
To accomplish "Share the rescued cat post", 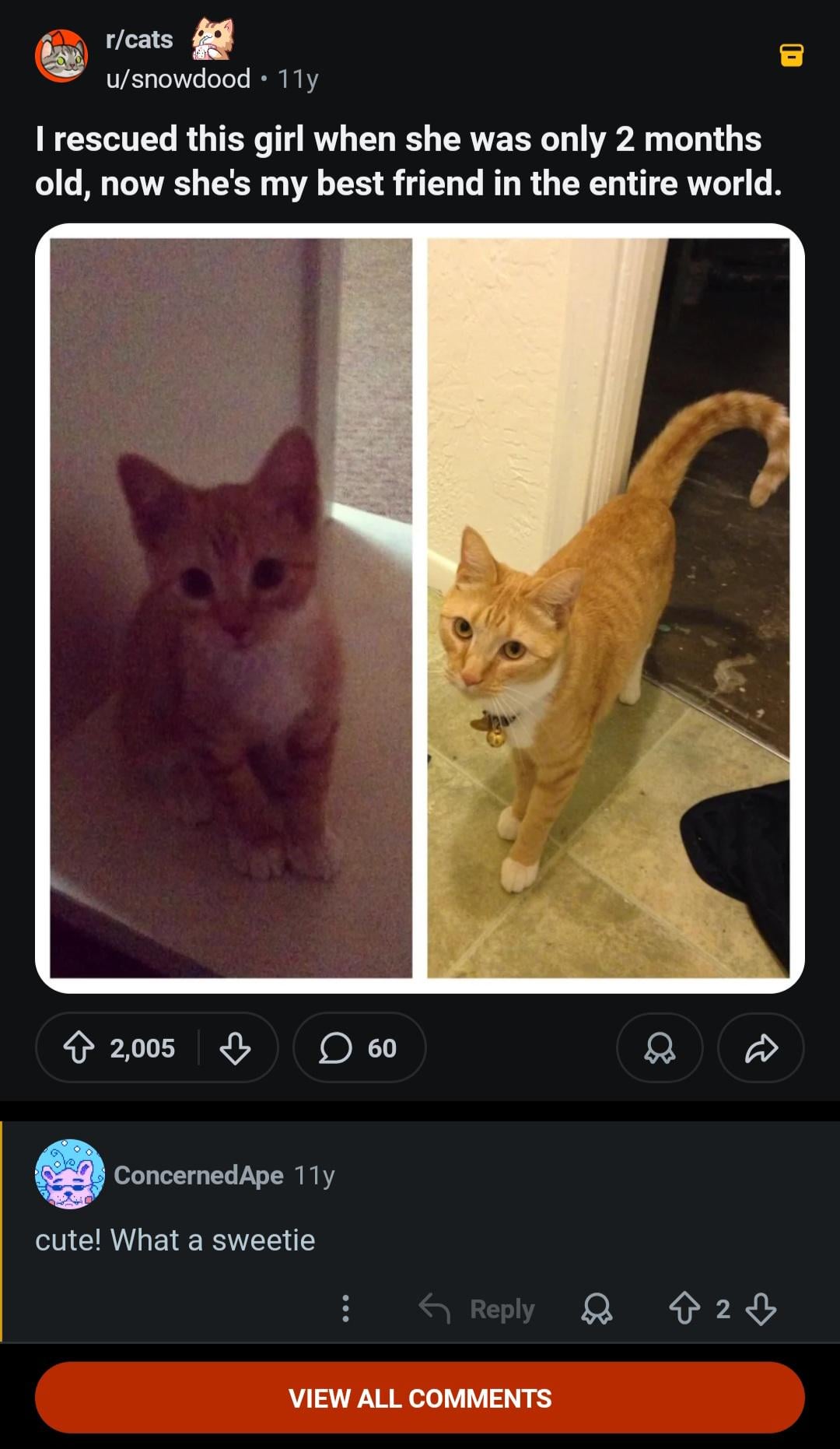I will tap(761, 1047).
